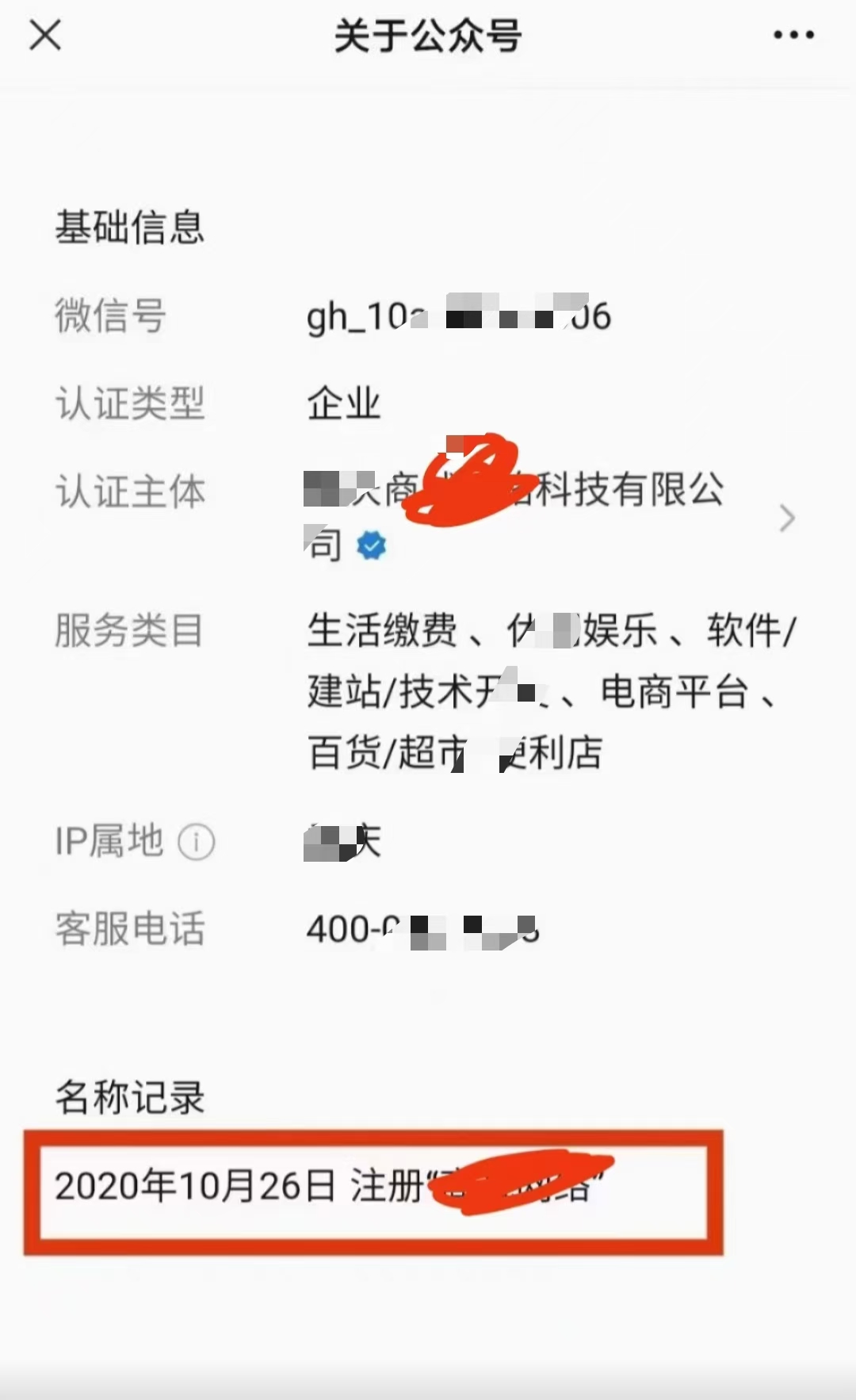Tap the IP属地 info icon
The width and height of the screenshot is (856, 1400).
pos(196,842)
